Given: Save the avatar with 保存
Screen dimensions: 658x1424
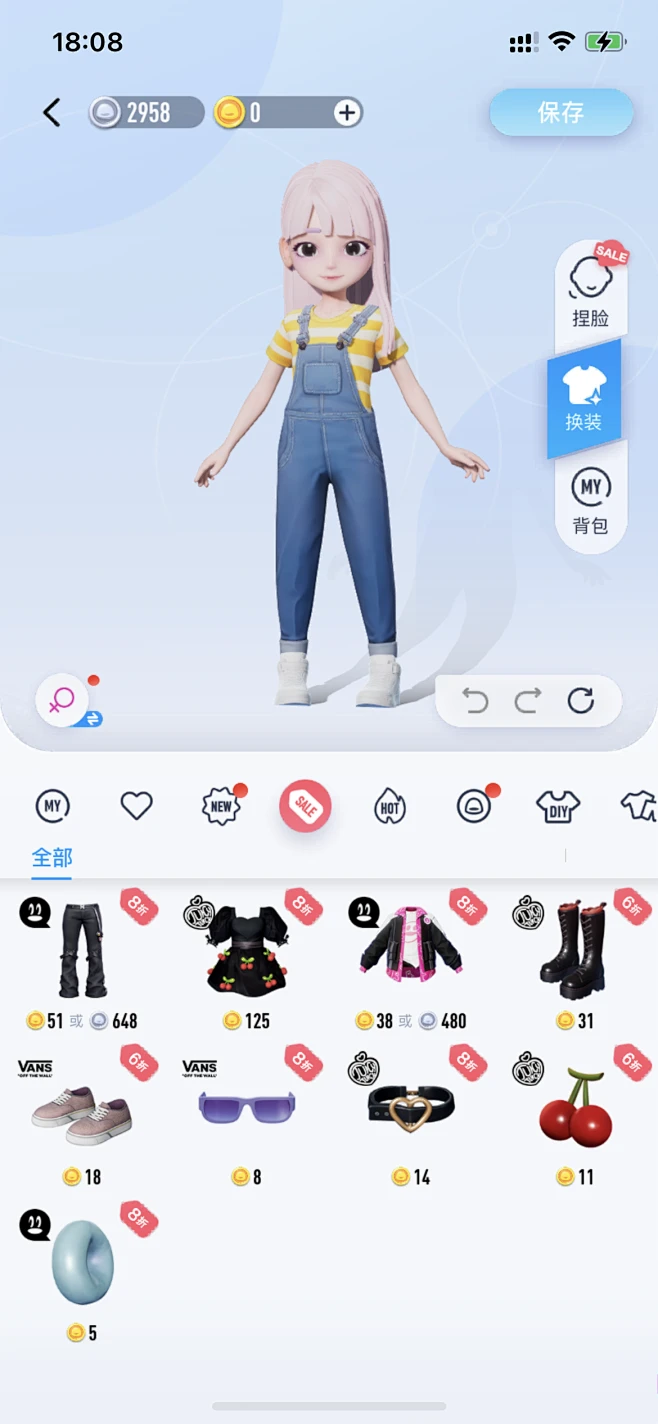Looking at the screenshot, I should (560, 112).
